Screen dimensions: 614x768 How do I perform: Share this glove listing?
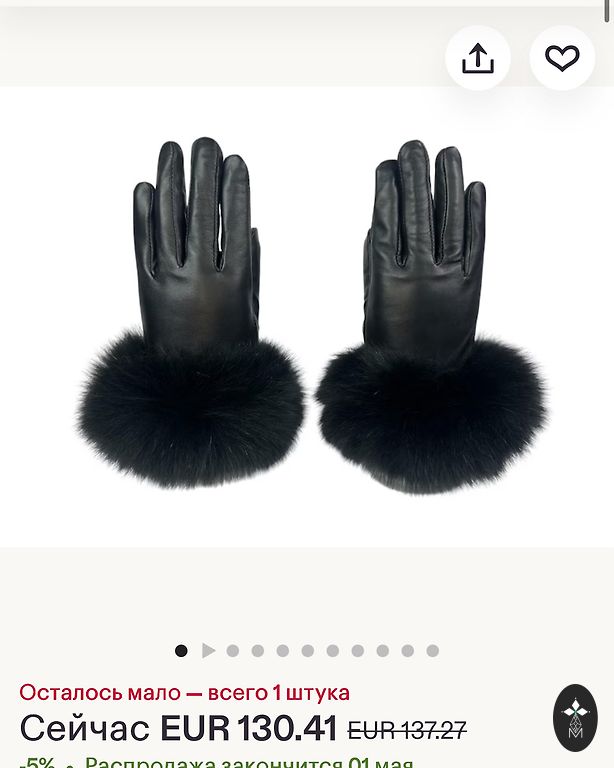point(478,59)
